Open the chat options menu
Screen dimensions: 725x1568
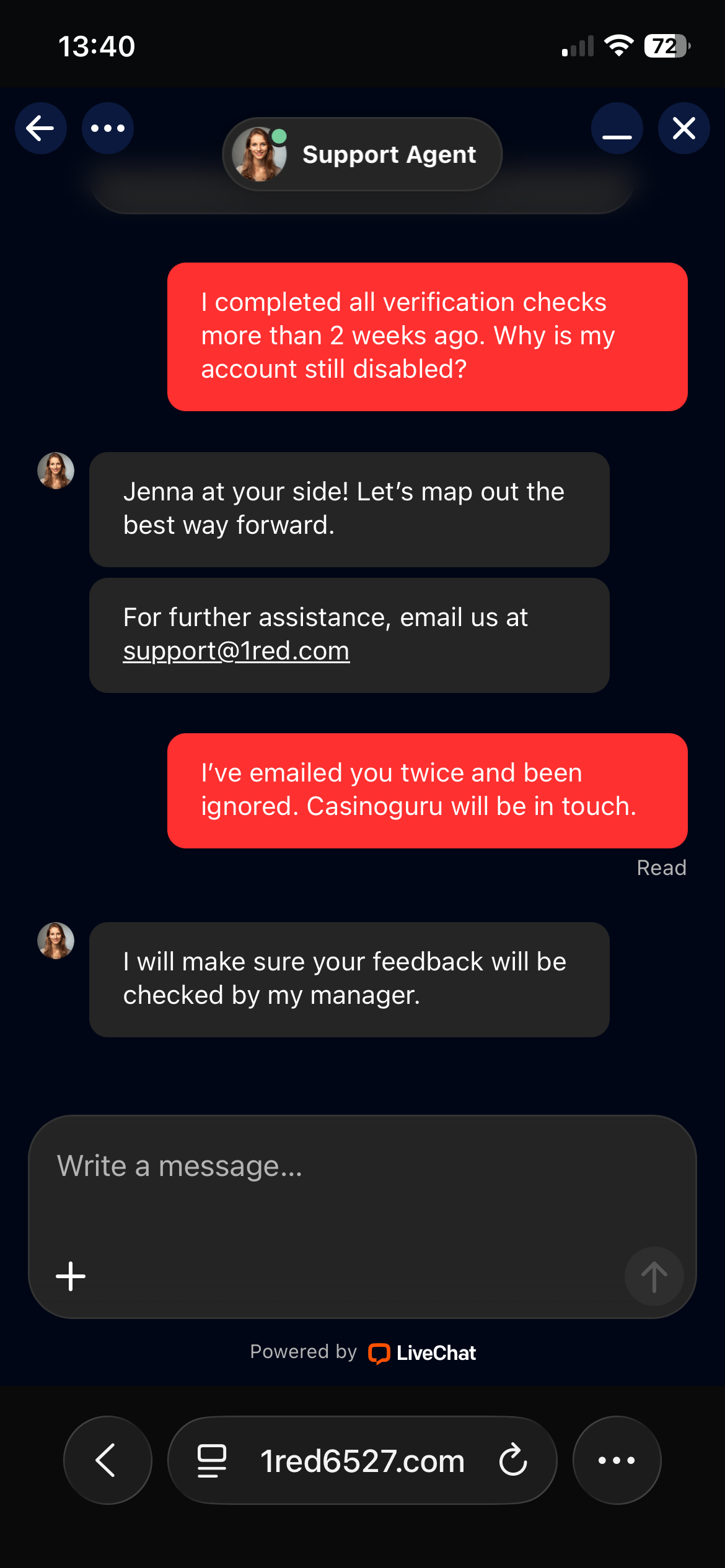(x=108, y=128)
